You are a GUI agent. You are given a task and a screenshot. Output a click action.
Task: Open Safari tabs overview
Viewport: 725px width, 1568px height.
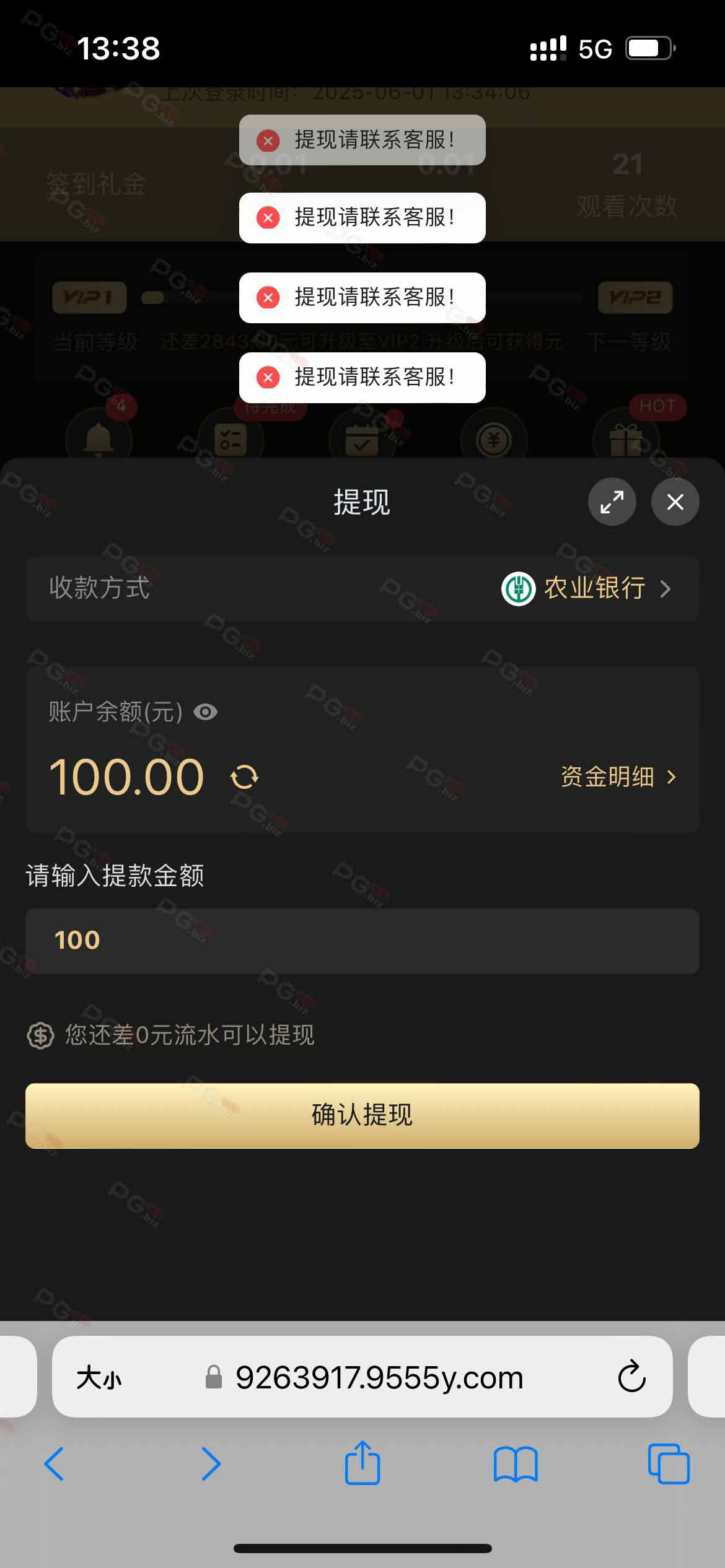pos(669,1463)
